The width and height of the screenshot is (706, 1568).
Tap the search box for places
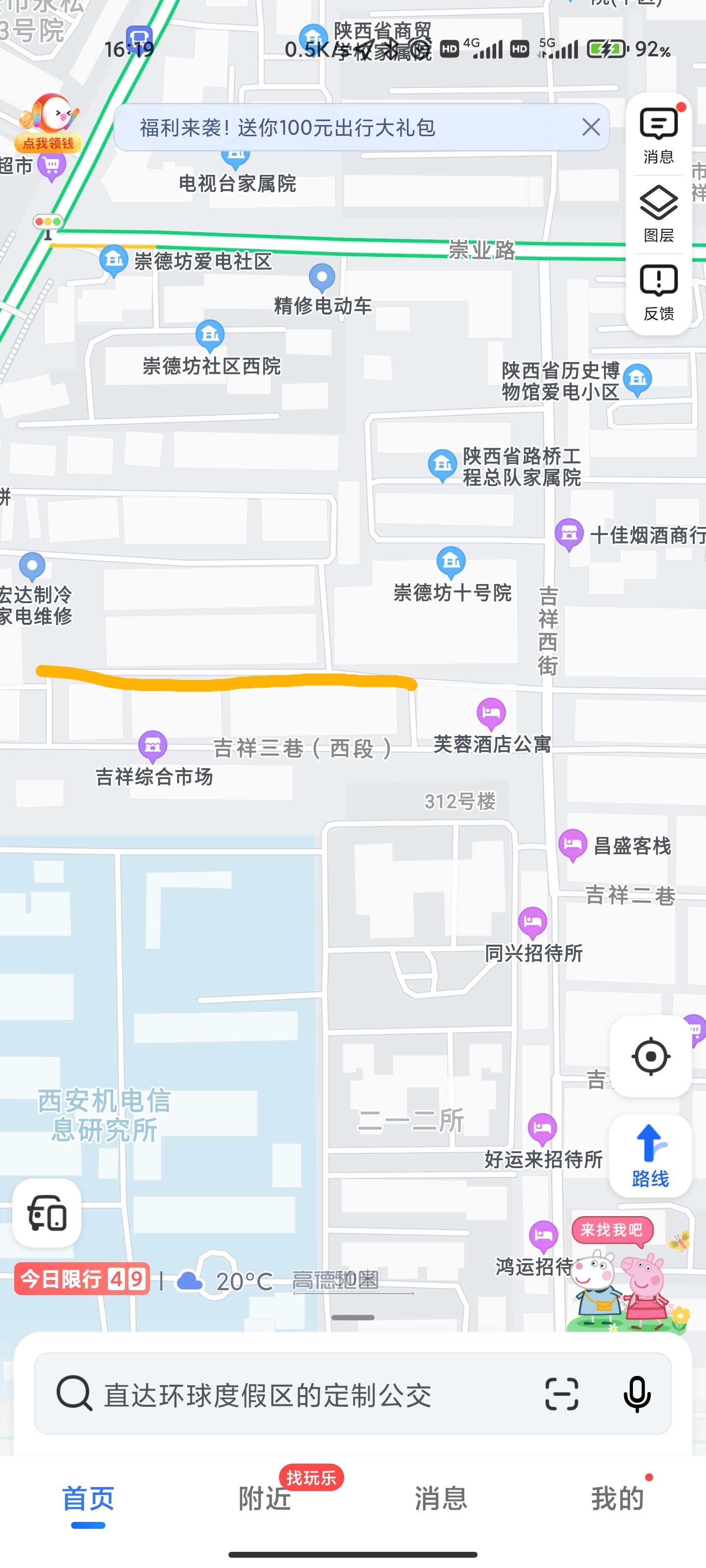pos(292,1394)
